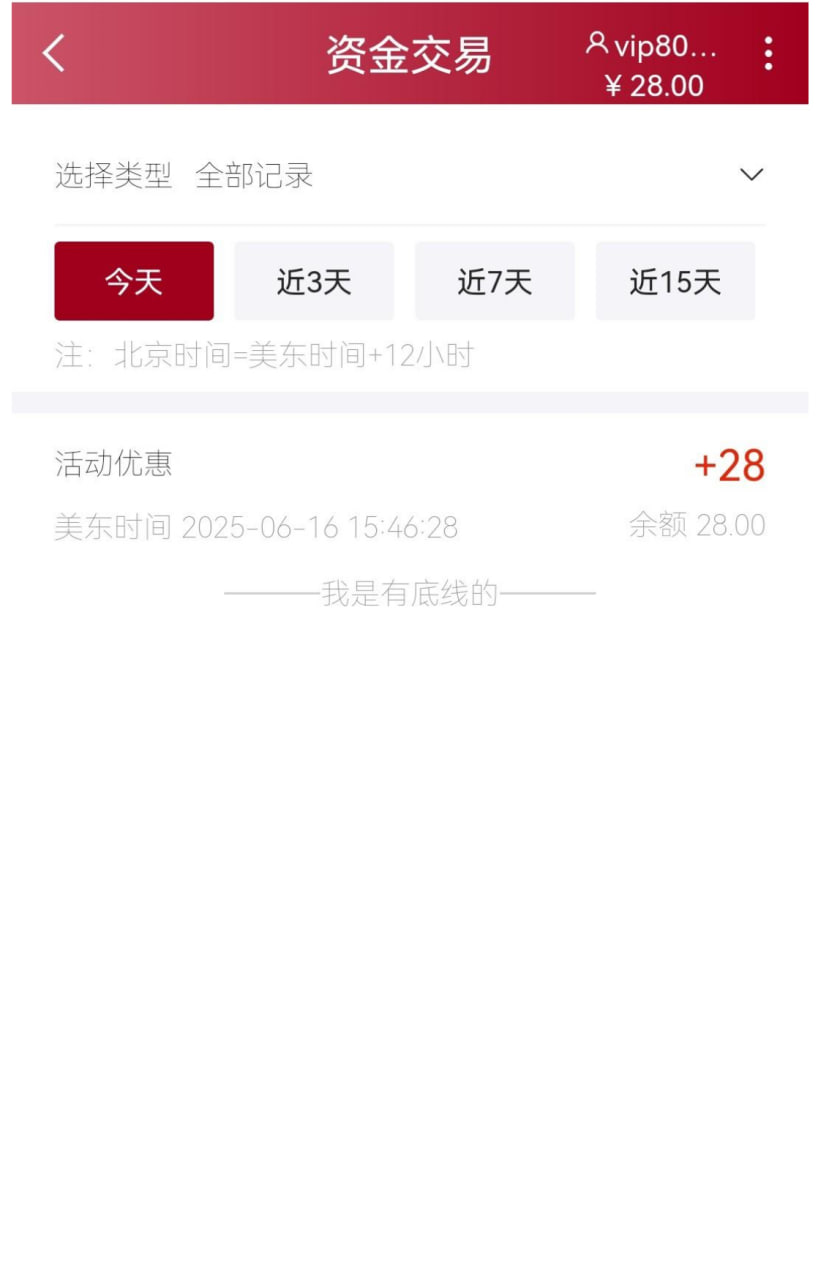Go back from 资金交易 page

(x=54, y=53)
